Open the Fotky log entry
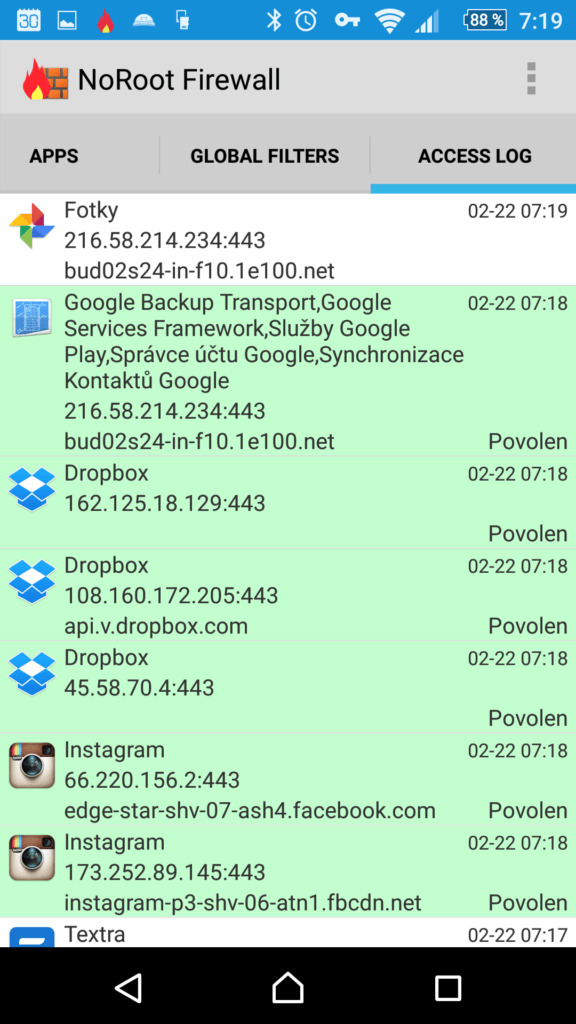This screenshot has height=1024, width=576. (x=288, y=240)
